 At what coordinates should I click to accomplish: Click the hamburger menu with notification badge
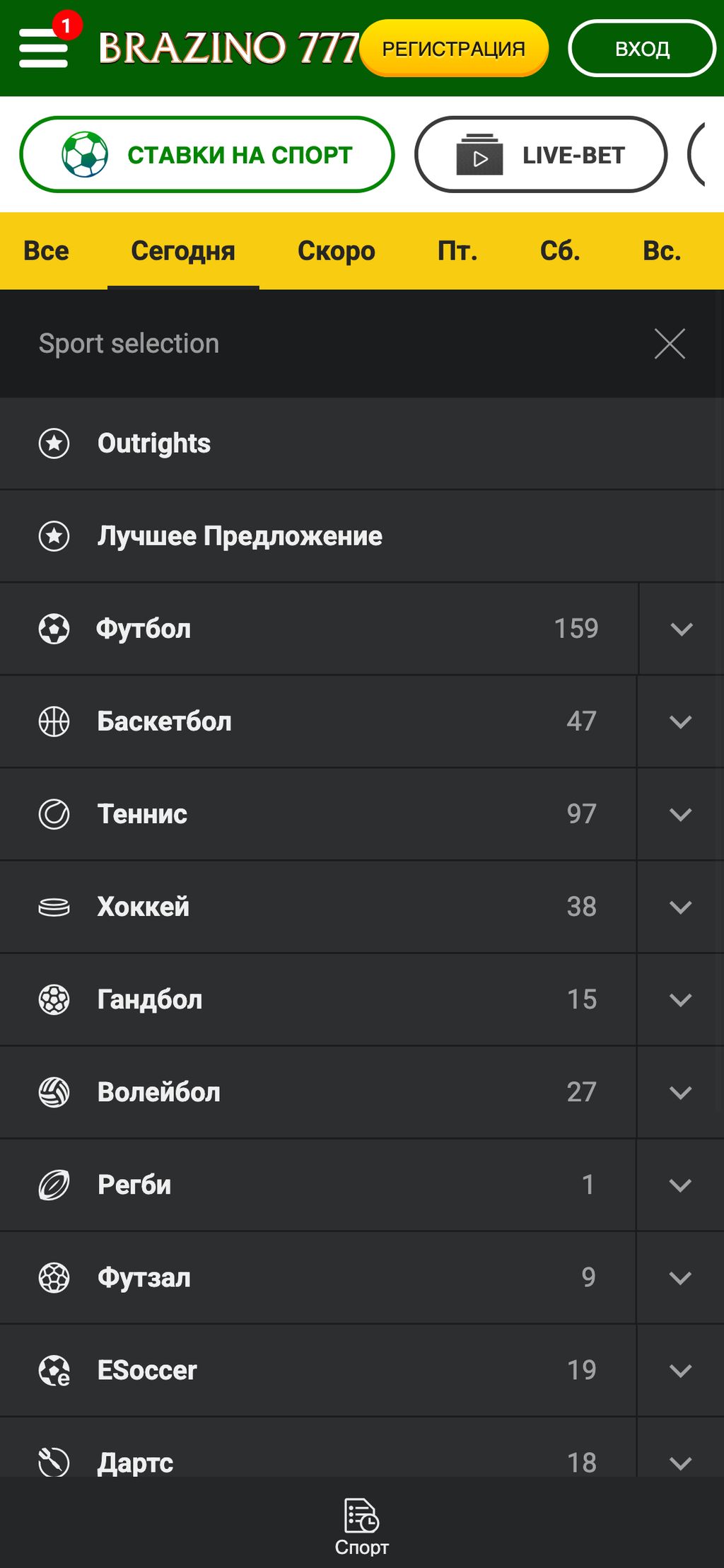(x=44, y=48)
